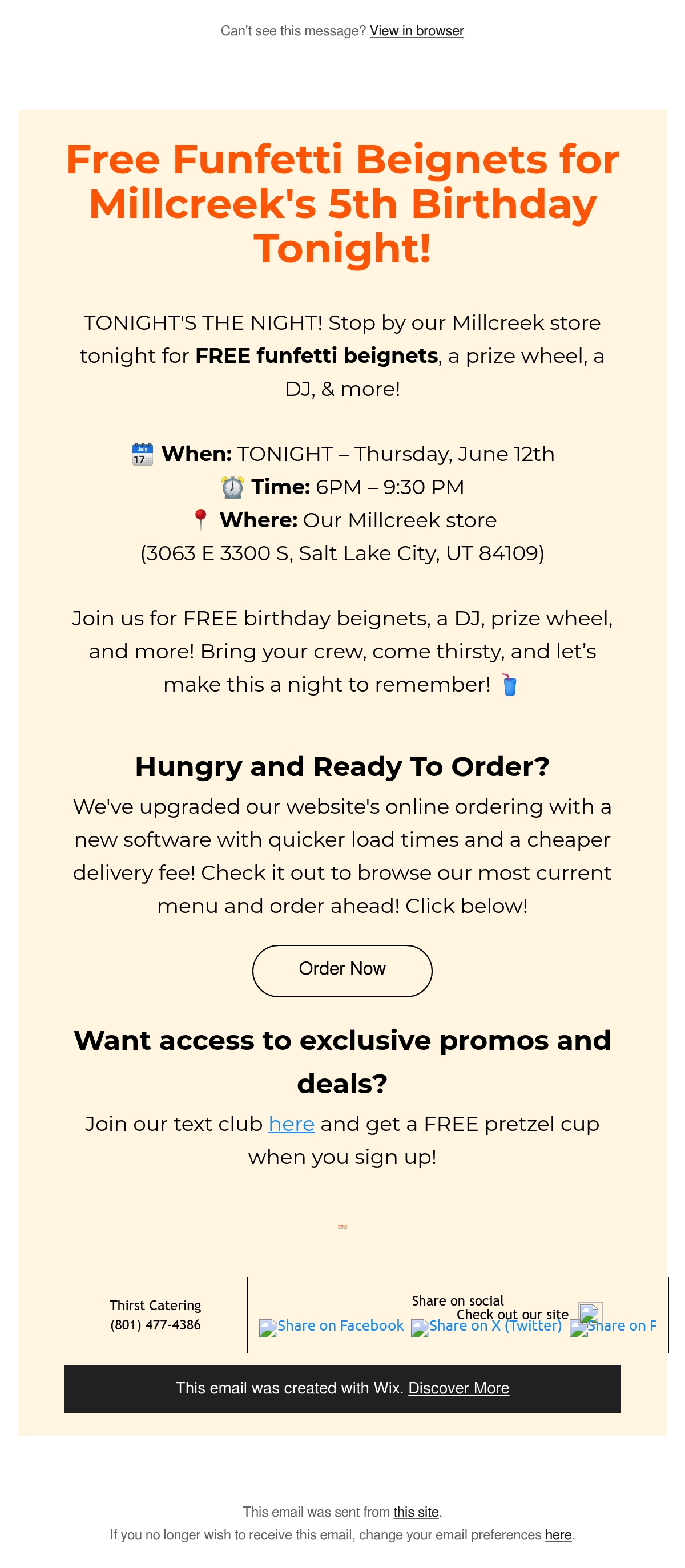Viewport: 685px width, 1568px height.
Task: Open the View in browser link
Action: [x=417, y=30]
